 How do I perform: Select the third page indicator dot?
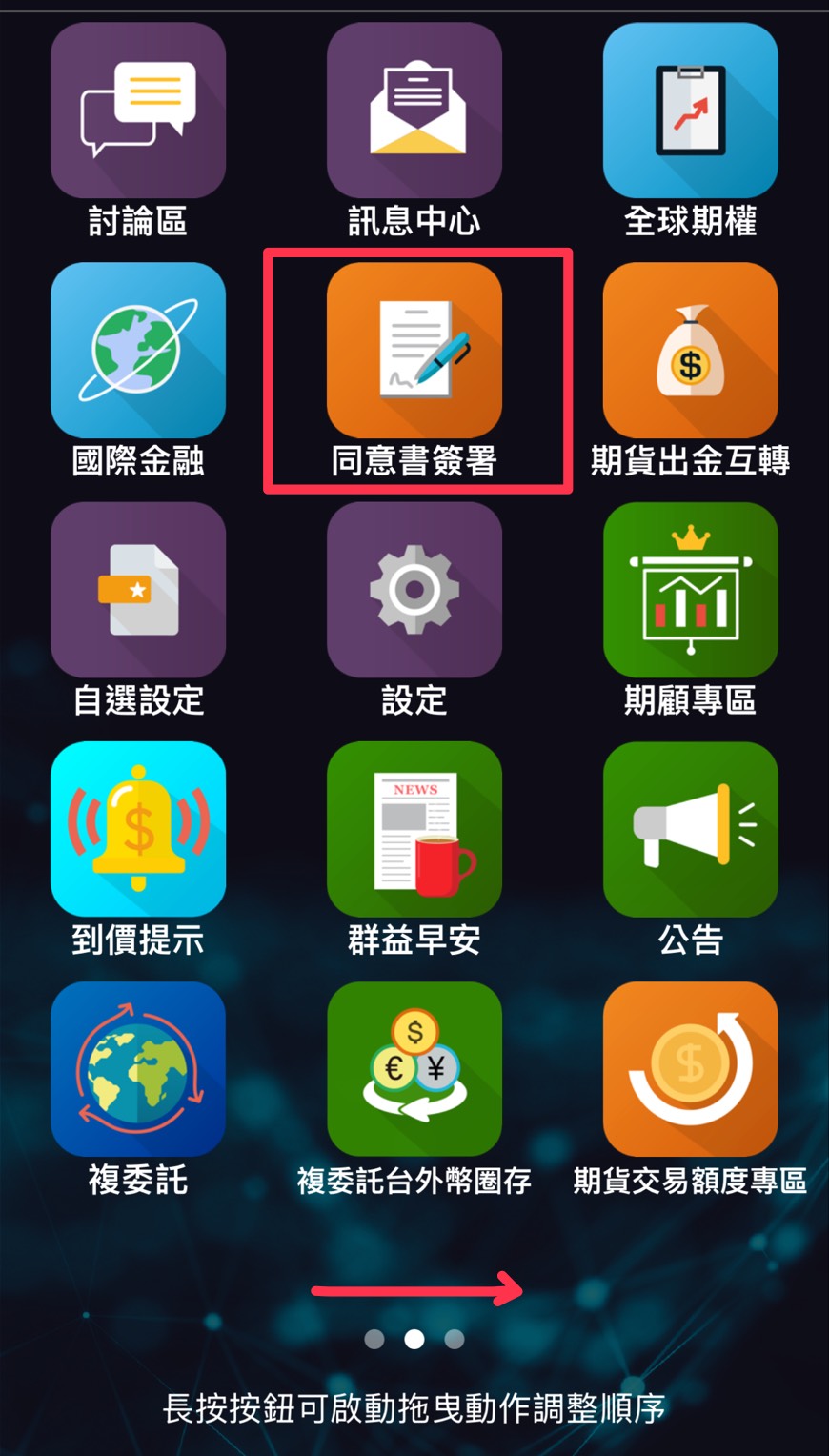455,1339
